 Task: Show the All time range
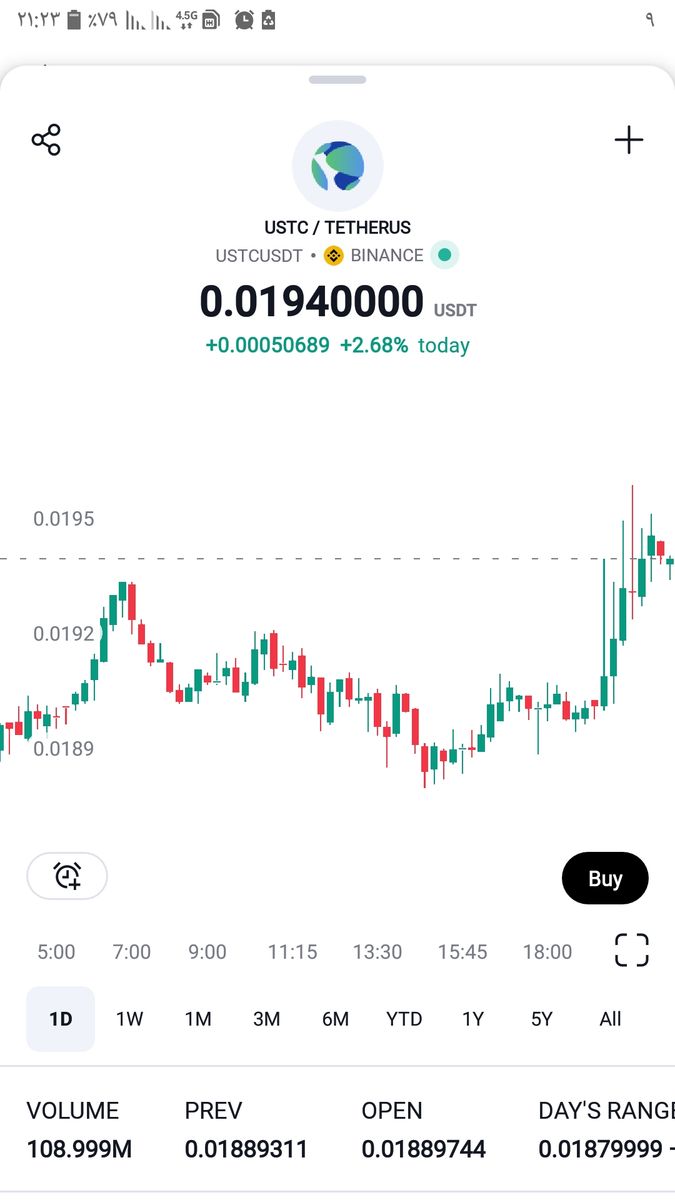(610, 1019)
